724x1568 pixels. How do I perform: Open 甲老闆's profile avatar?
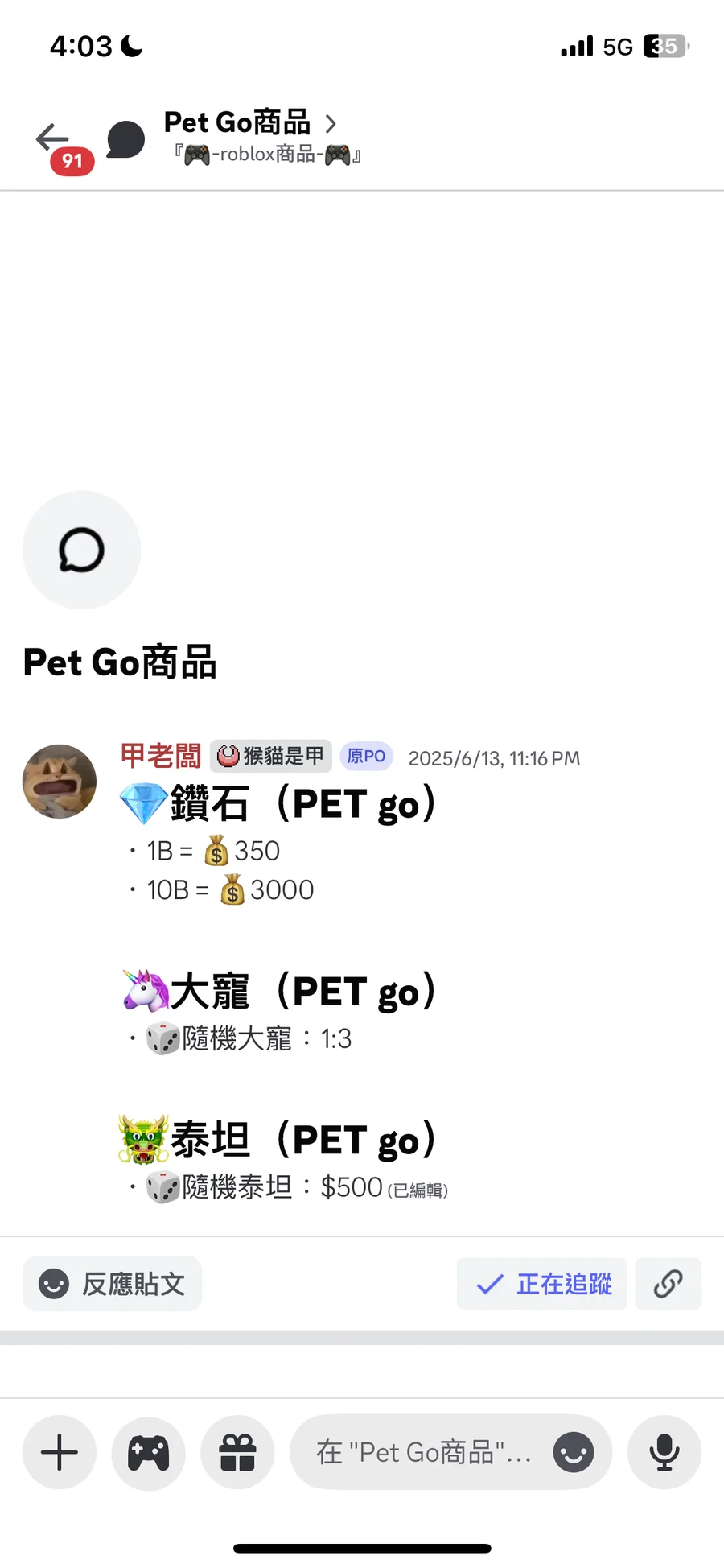coord(60,782)
